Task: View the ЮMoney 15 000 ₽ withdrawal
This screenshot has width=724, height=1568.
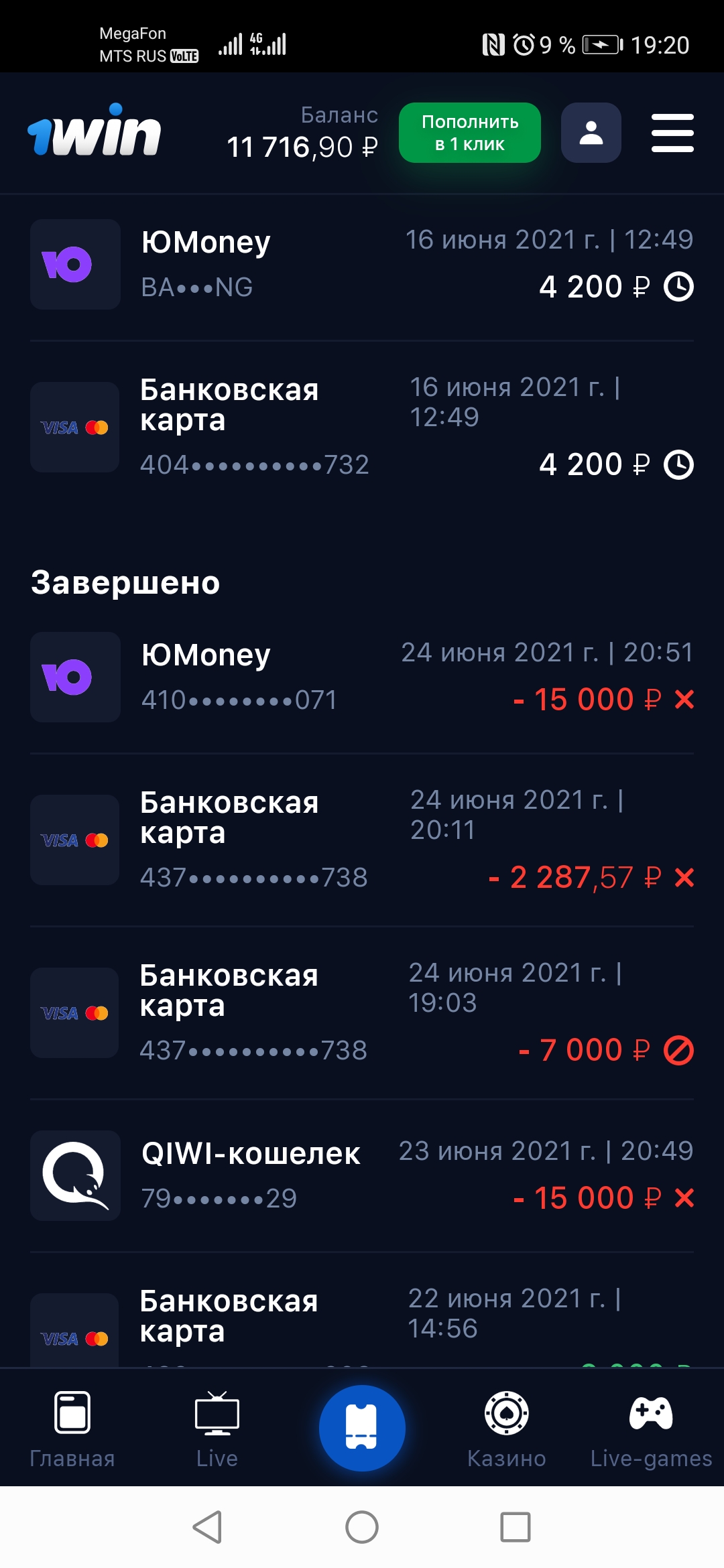Action: (362, 677)
